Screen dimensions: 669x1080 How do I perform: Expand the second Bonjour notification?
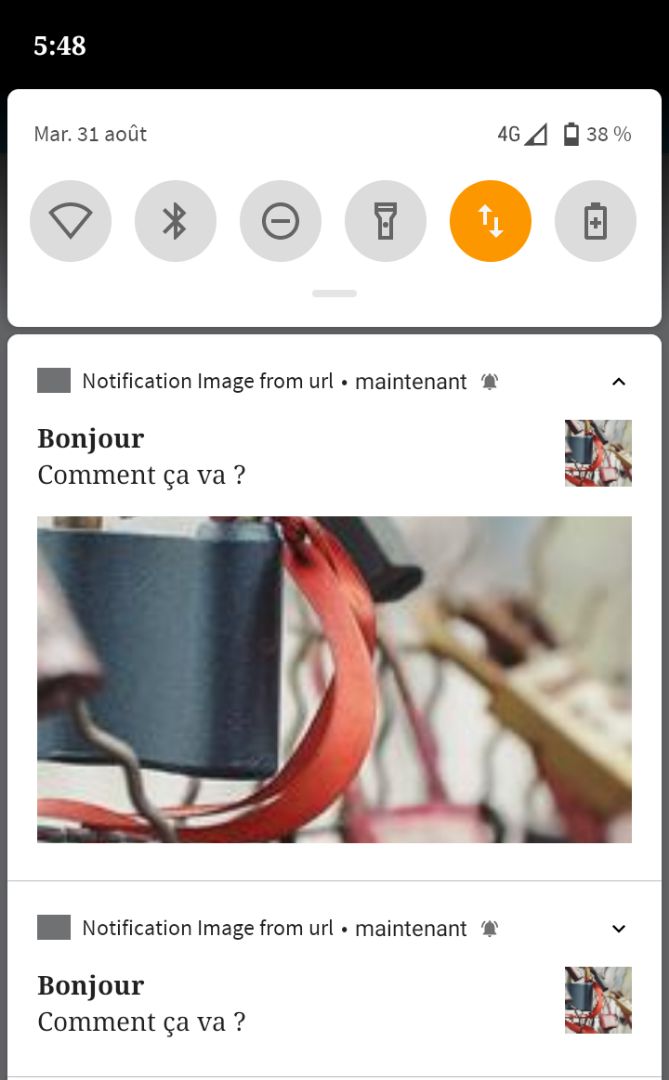(618, 928)
